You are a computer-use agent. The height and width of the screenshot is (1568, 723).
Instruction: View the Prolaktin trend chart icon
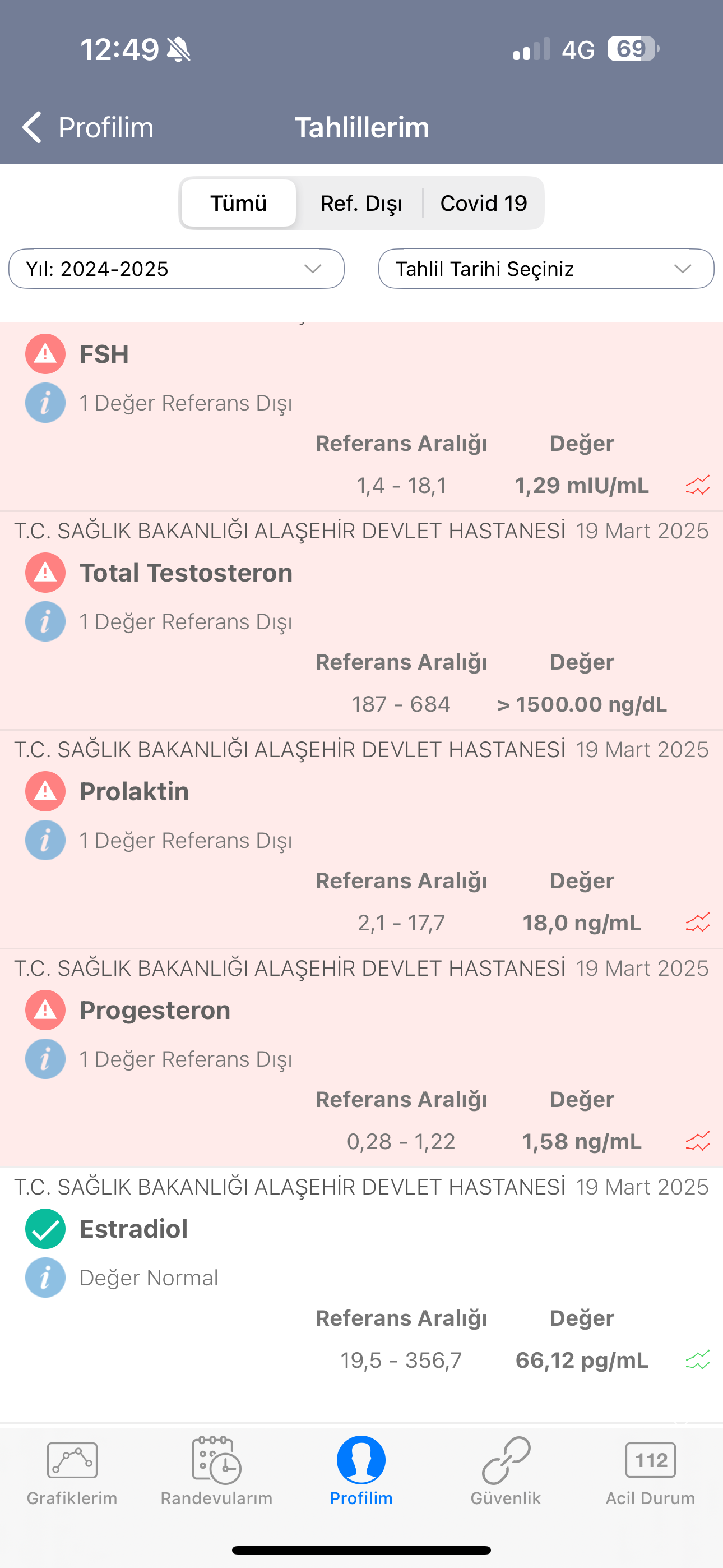click(697, 923)
